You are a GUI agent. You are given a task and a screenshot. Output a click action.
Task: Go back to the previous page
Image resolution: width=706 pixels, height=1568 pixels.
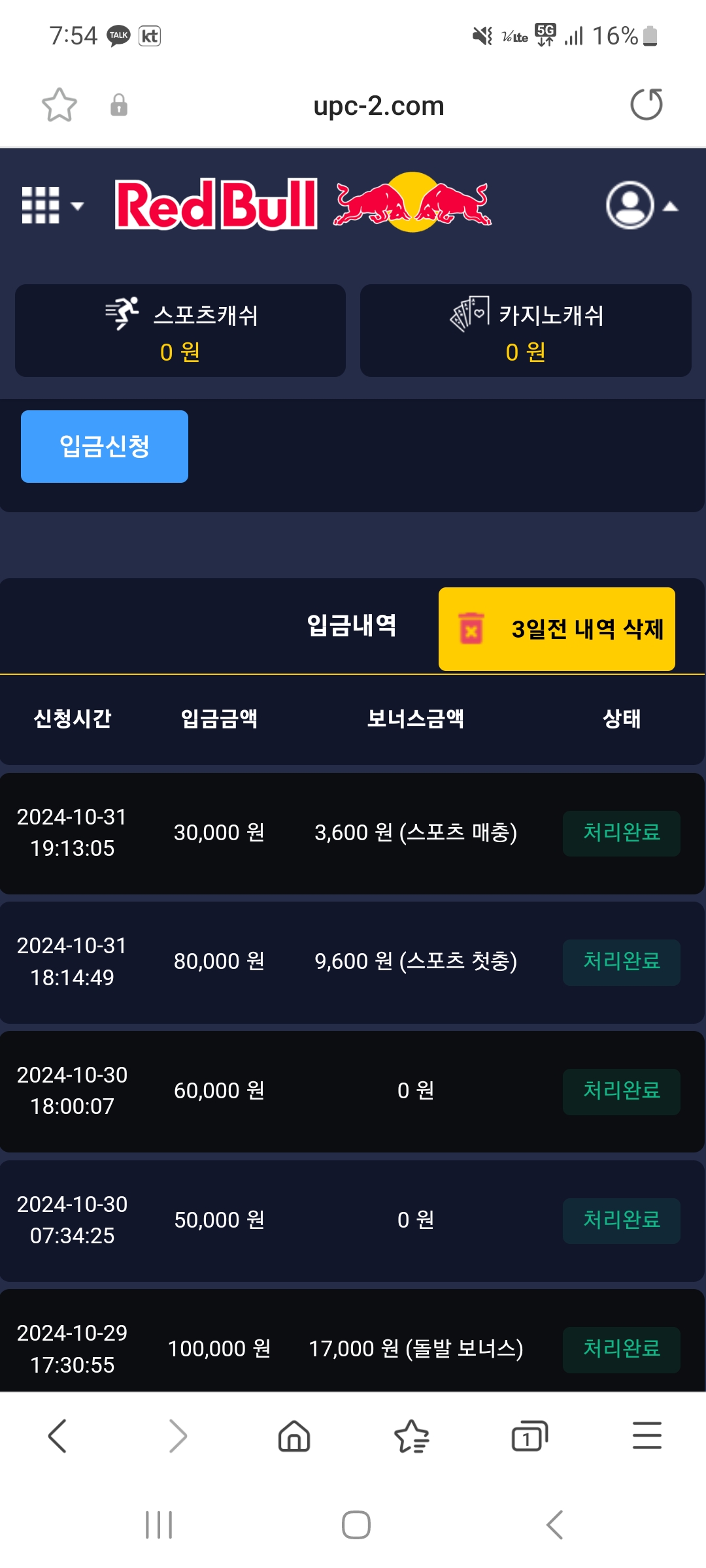point(58,1436)
